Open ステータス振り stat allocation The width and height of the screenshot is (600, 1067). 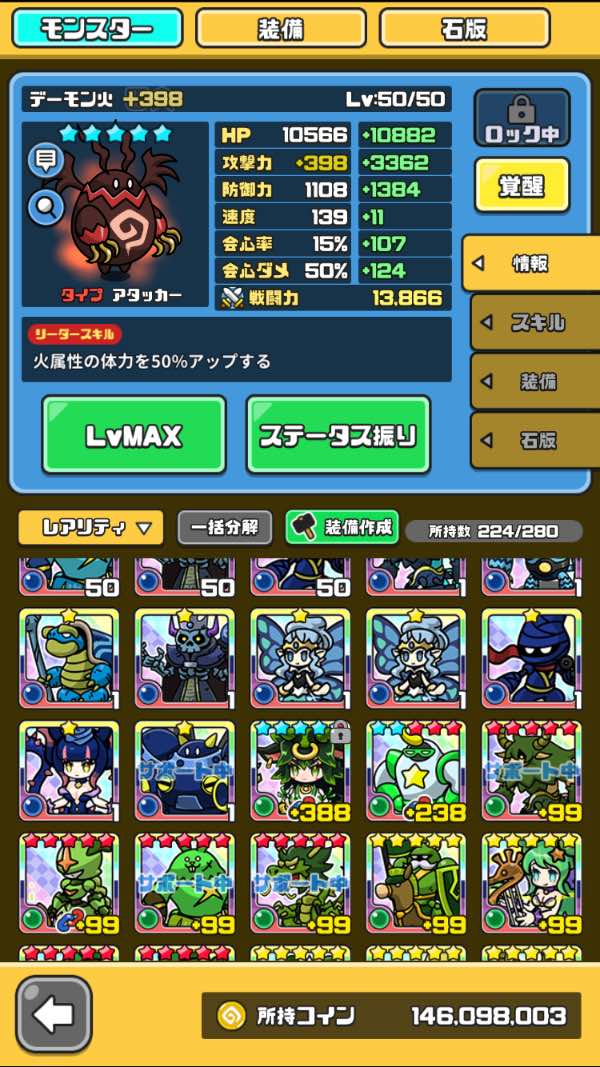[x=338, y=435]
